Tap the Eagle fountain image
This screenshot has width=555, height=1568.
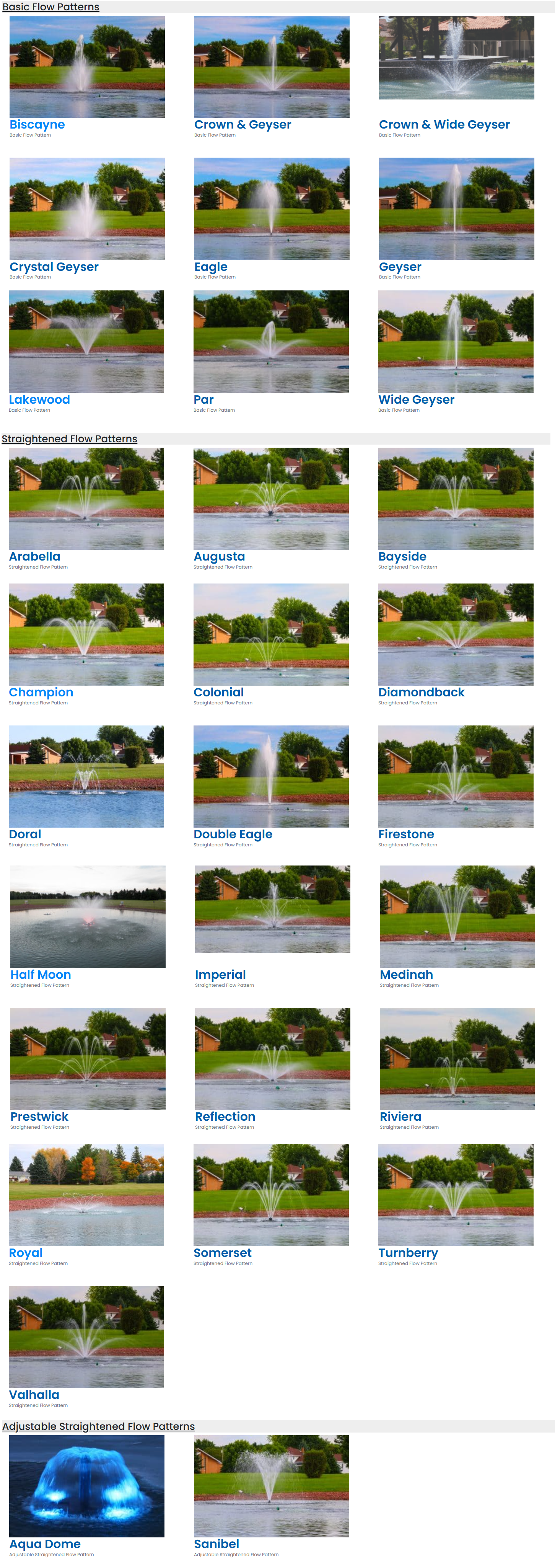[272, 209]
